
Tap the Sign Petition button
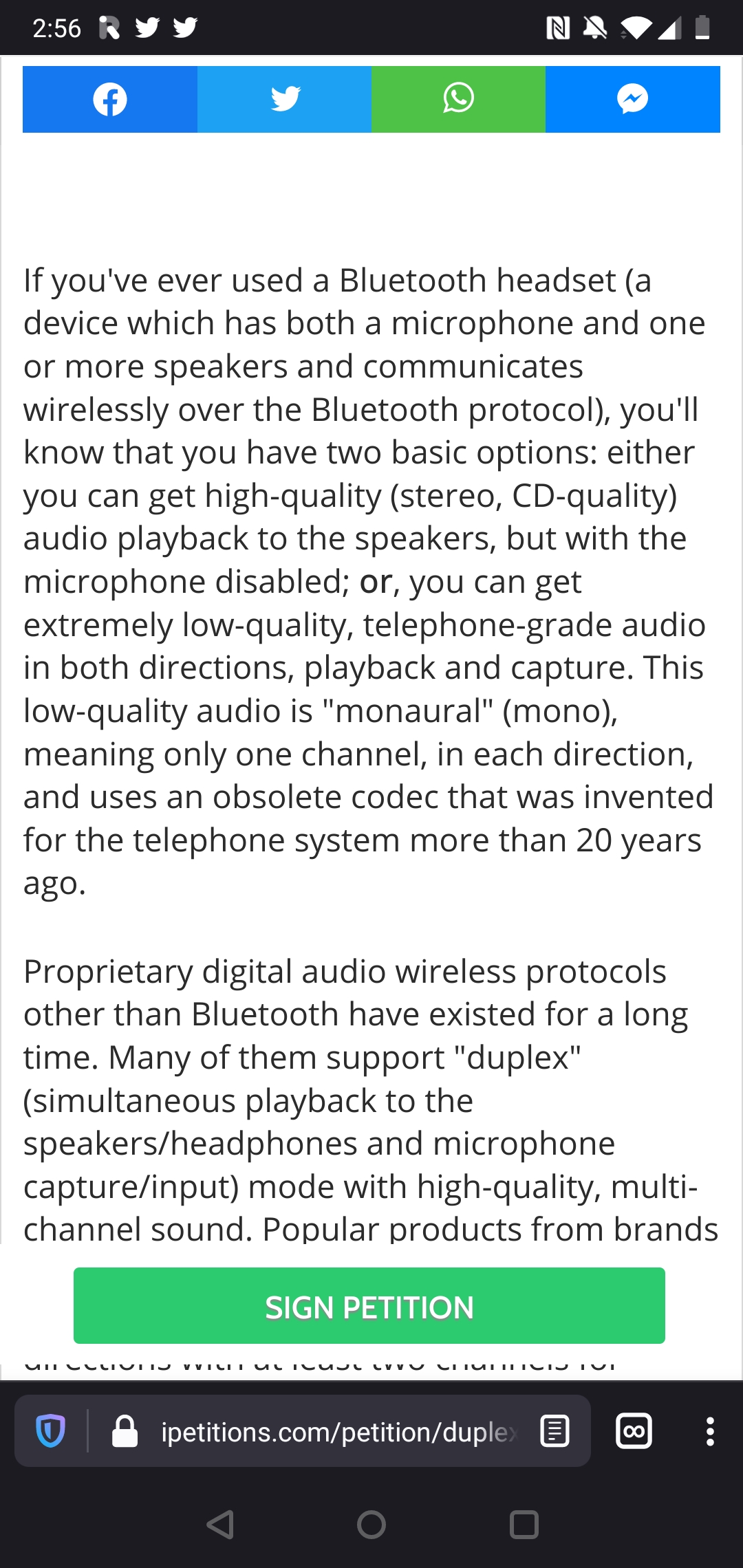point(369,1305)
